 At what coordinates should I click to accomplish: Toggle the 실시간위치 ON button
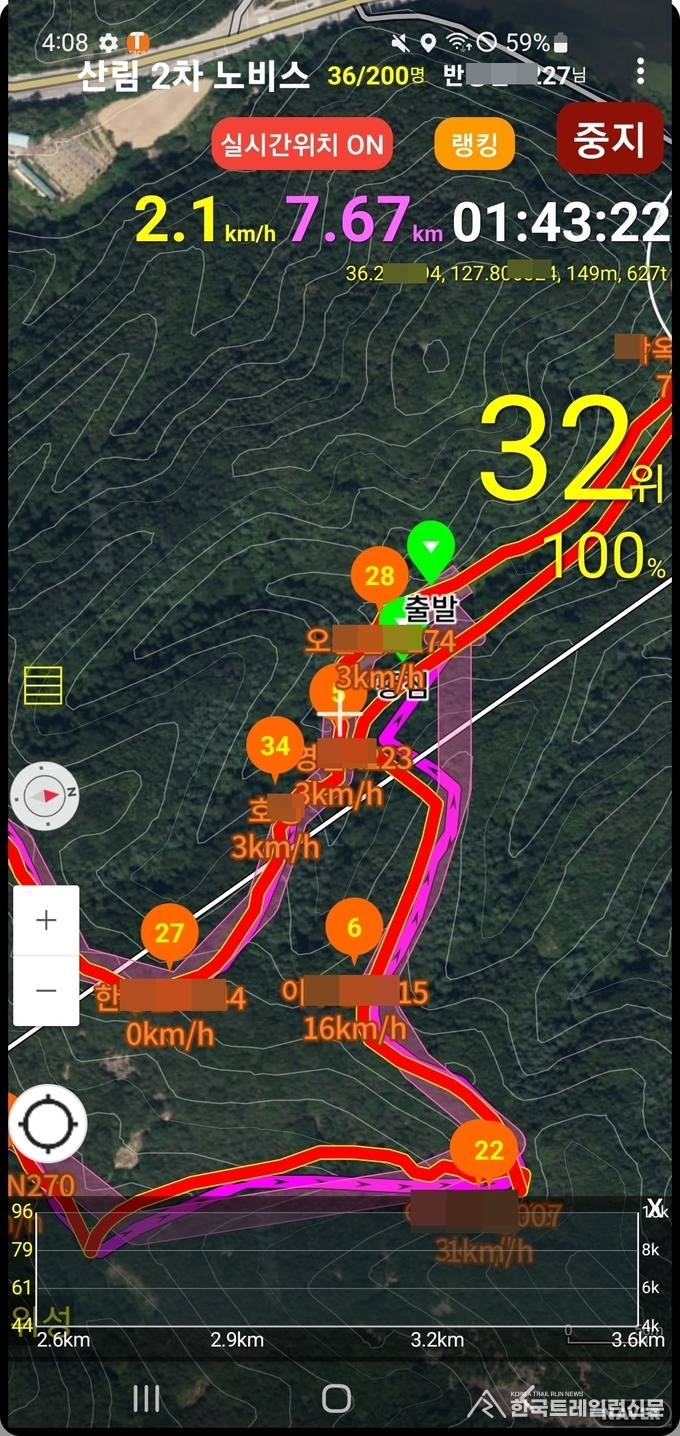coord(302,145)
